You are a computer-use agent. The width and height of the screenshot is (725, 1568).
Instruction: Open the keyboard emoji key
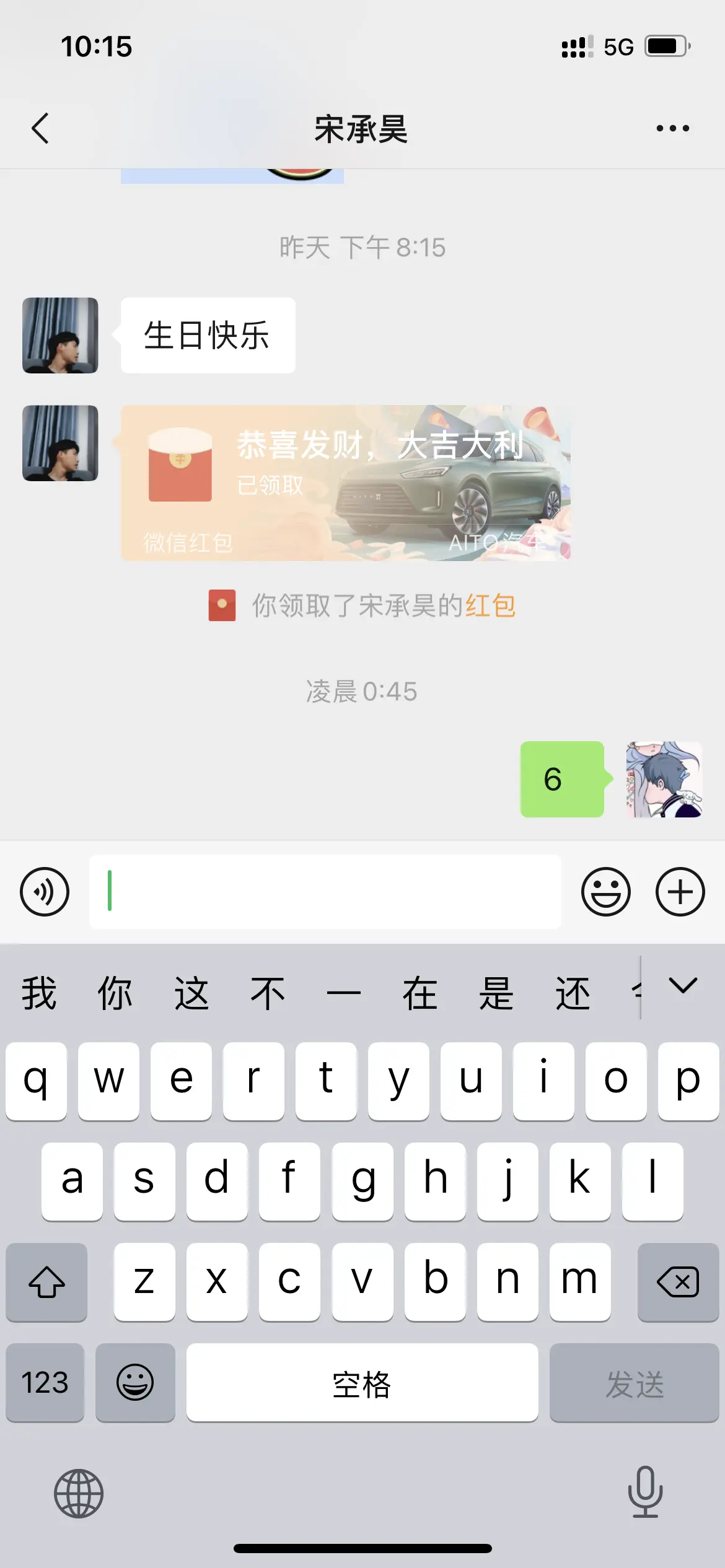click(135, 1383)
